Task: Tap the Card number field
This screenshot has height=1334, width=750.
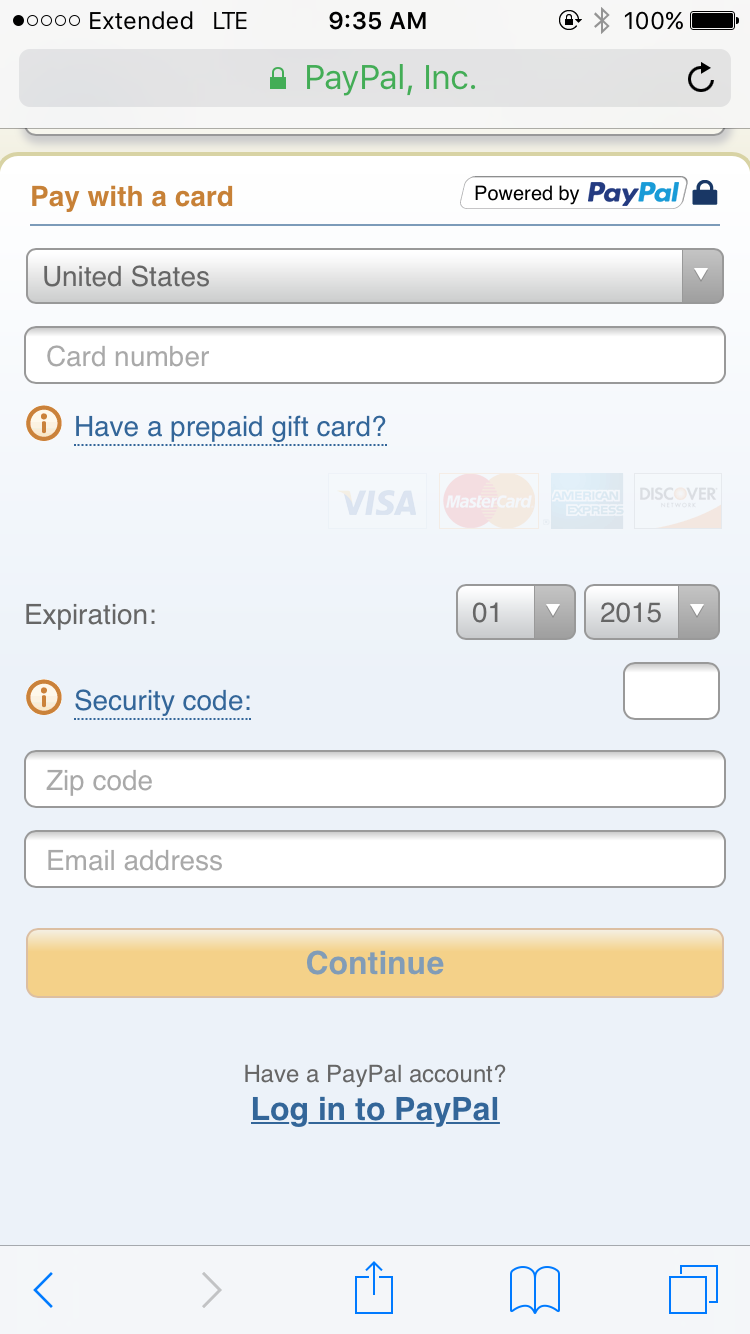Action: [x=374, y=355]
